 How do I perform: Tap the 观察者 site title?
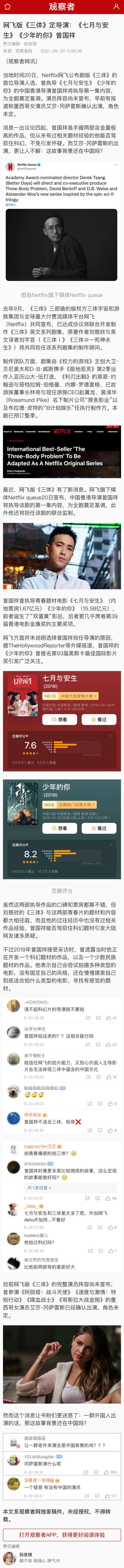click(62, 7)
